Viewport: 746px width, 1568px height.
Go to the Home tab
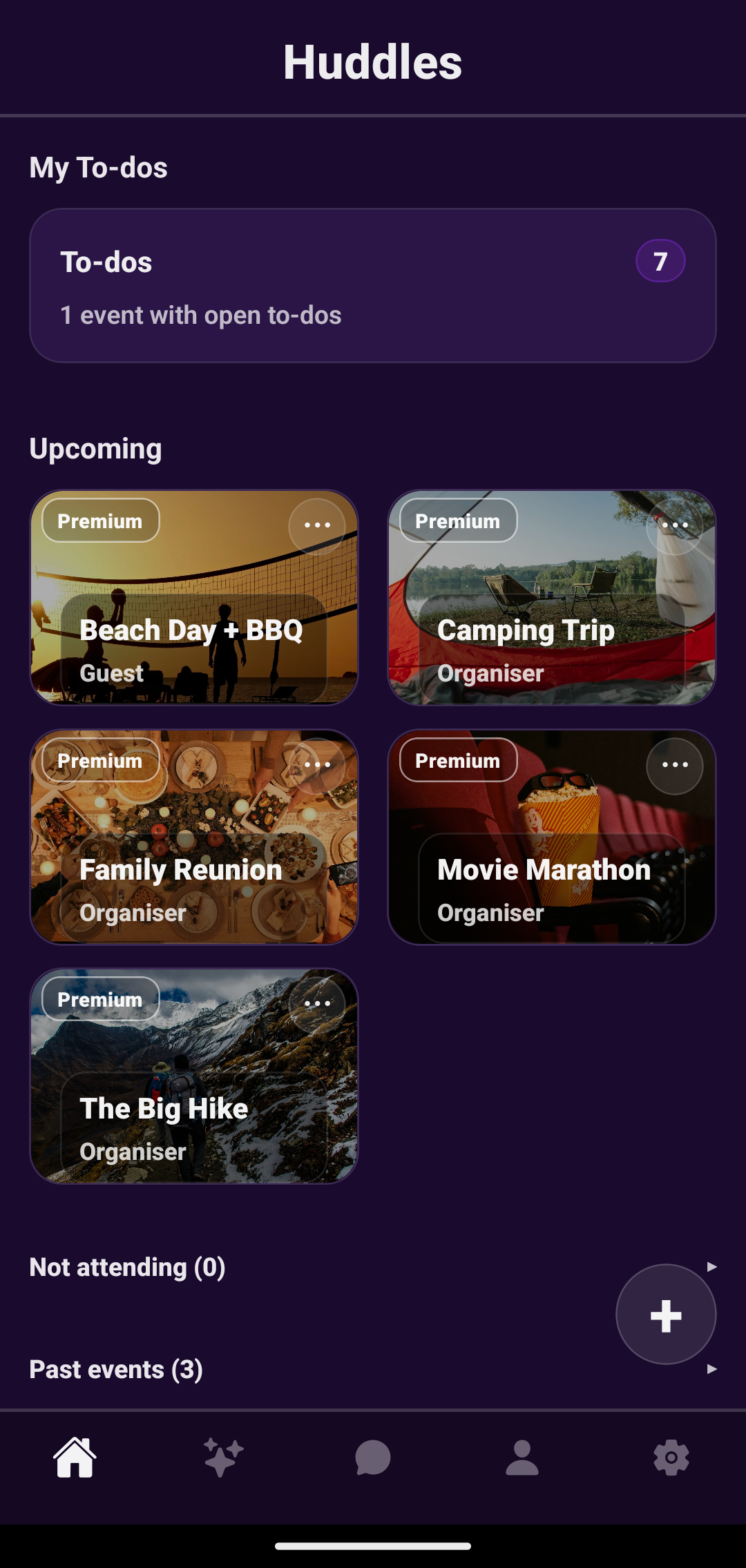click(x=75, y=1458)
